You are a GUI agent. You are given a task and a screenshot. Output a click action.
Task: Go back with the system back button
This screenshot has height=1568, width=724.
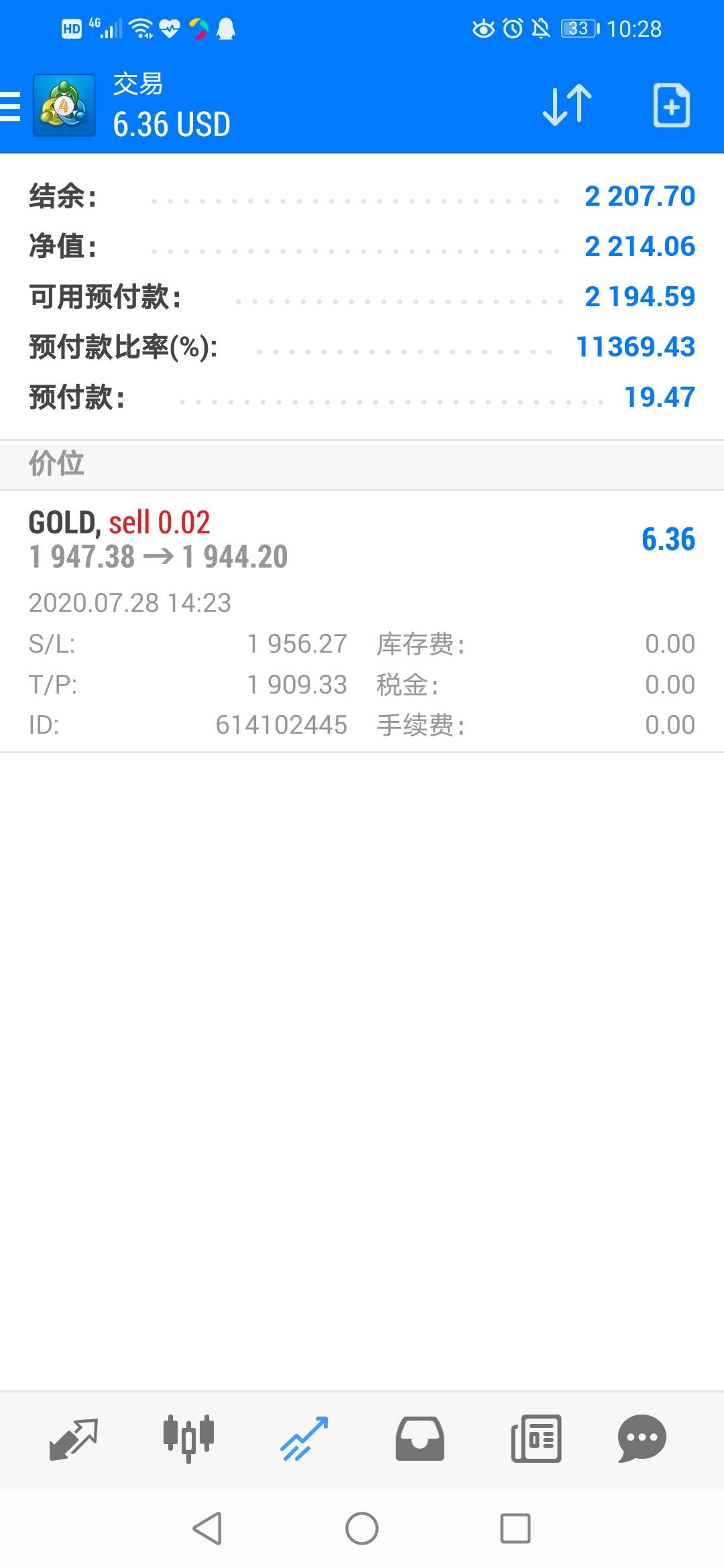208,1528
